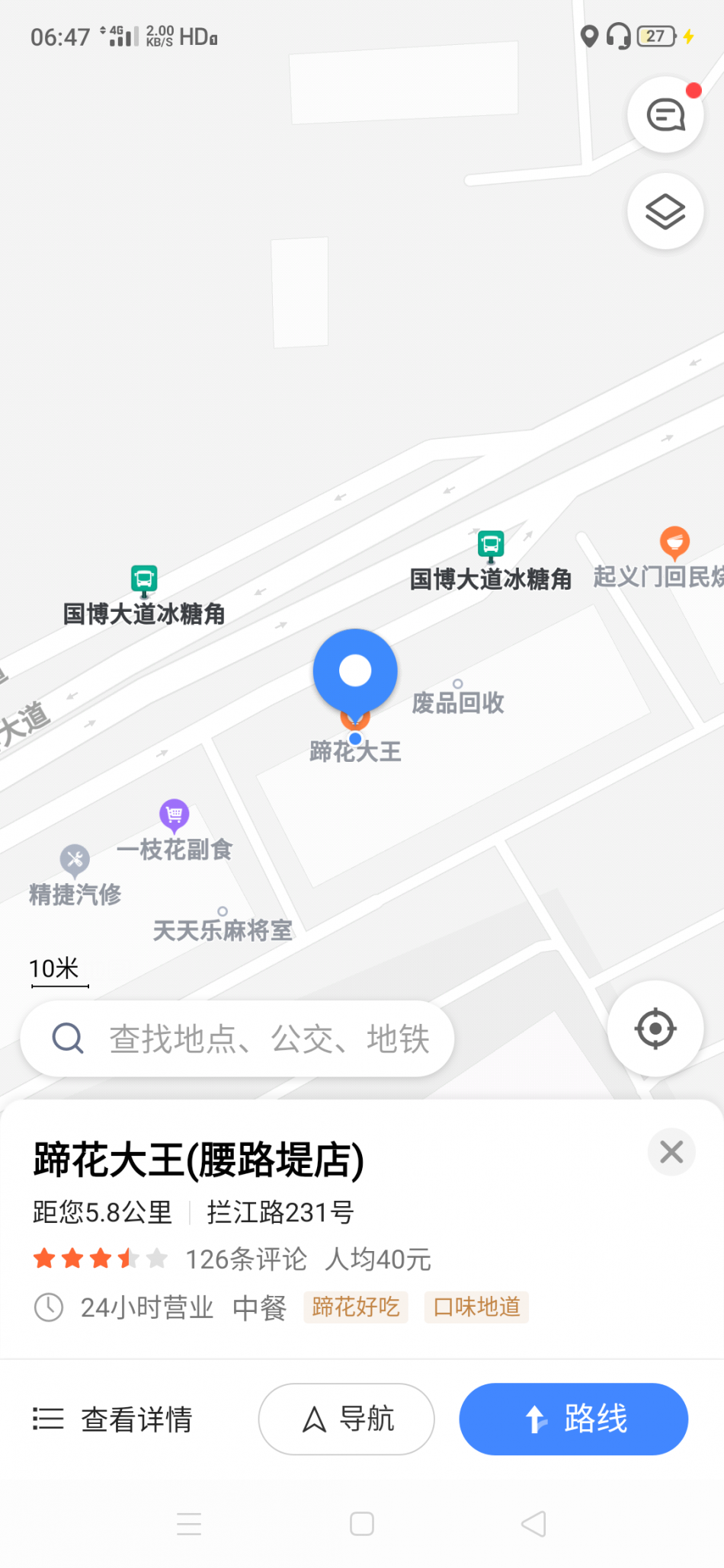Open the messages chat bubble icon
Image resolution: width=724 pixels, height=1568 pixels.
tap(665, 115)
